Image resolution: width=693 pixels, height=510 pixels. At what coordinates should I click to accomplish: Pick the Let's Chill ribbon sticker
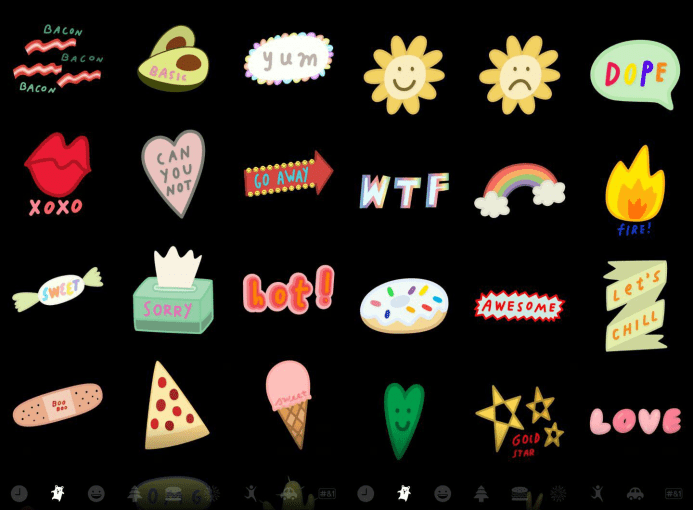coord(634,305)
